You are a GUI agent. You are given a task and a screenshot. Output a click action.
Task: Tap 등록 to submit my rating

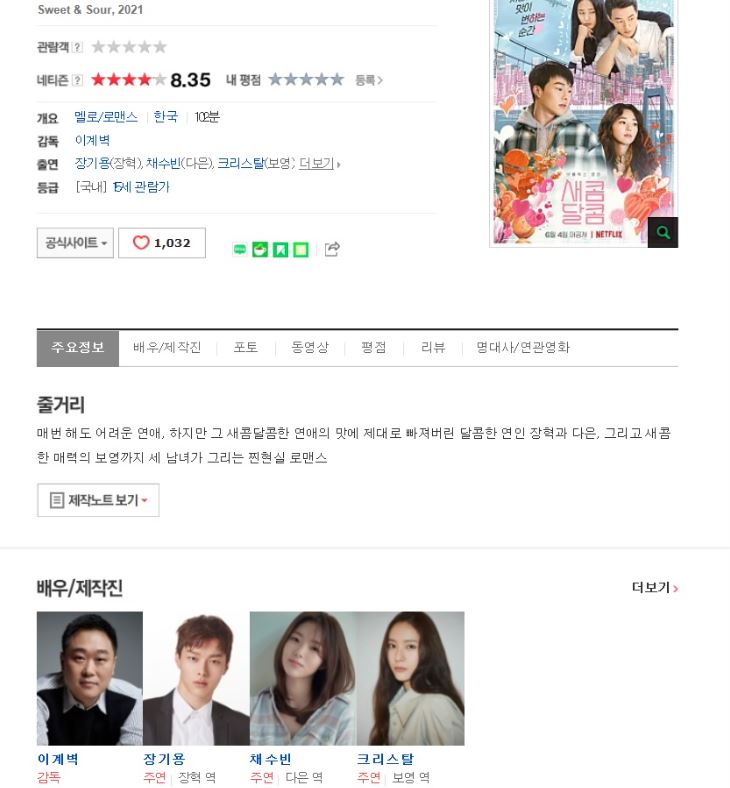tap(368, 80)
